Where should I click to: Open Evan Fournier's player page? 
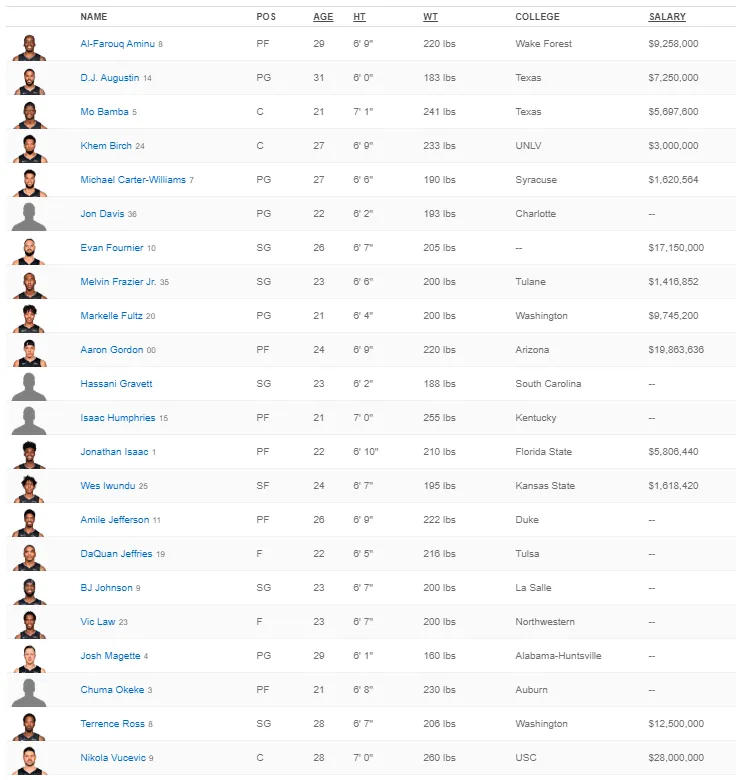(x=112, y=248)
